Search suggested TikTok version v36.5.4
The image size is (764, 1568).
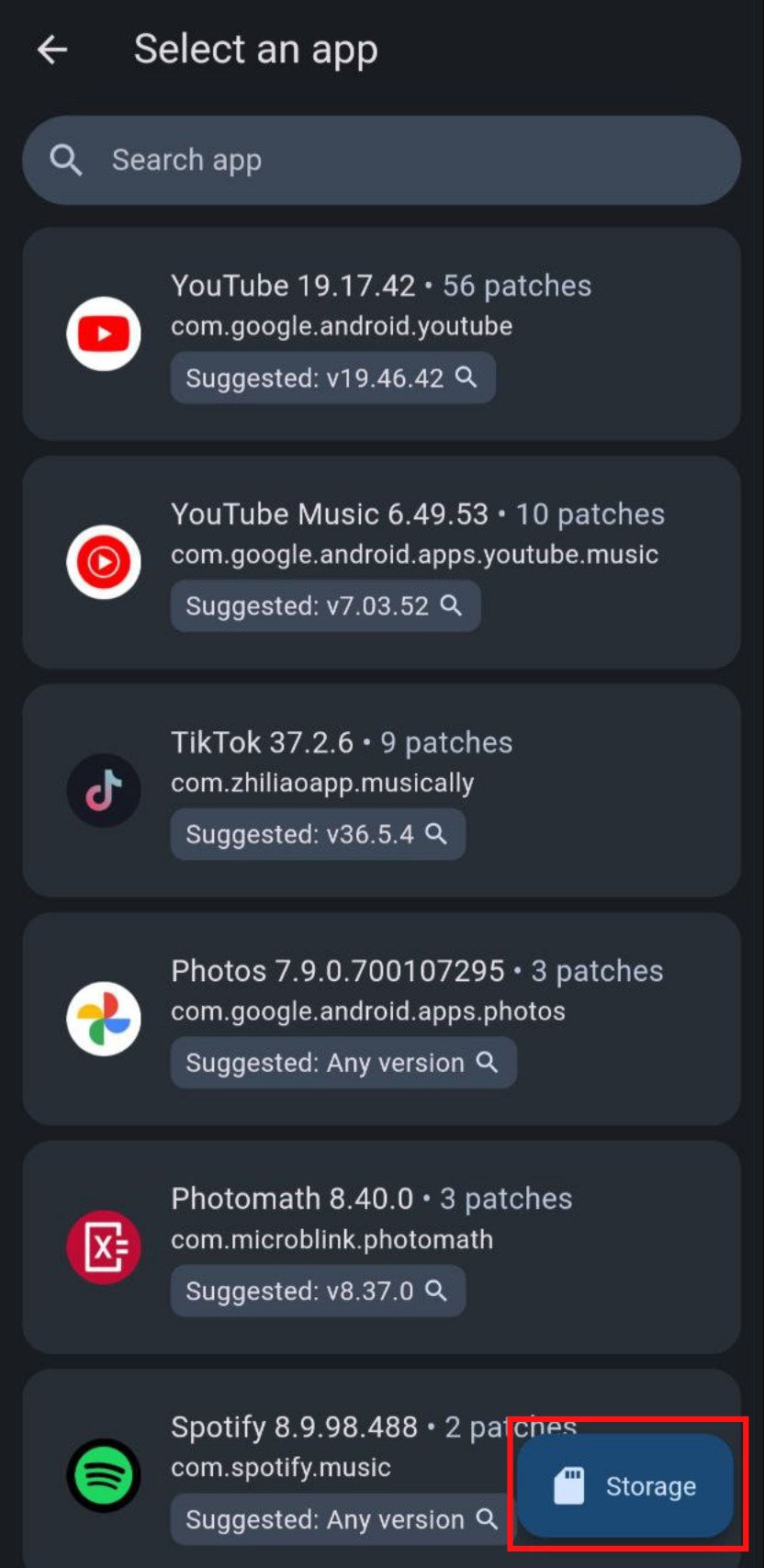(x=318, y=834)
